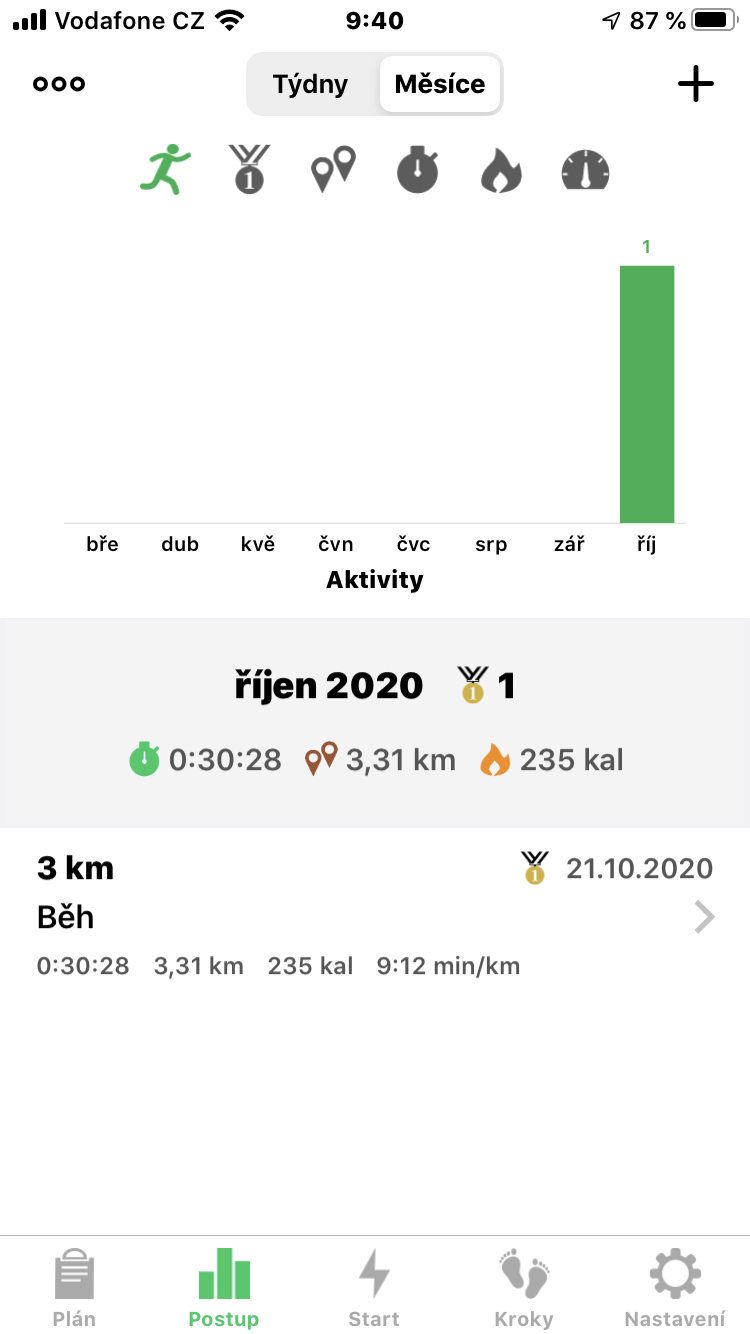
Task: Show pace chart with speedometer icon
Action: pos(586,170)
